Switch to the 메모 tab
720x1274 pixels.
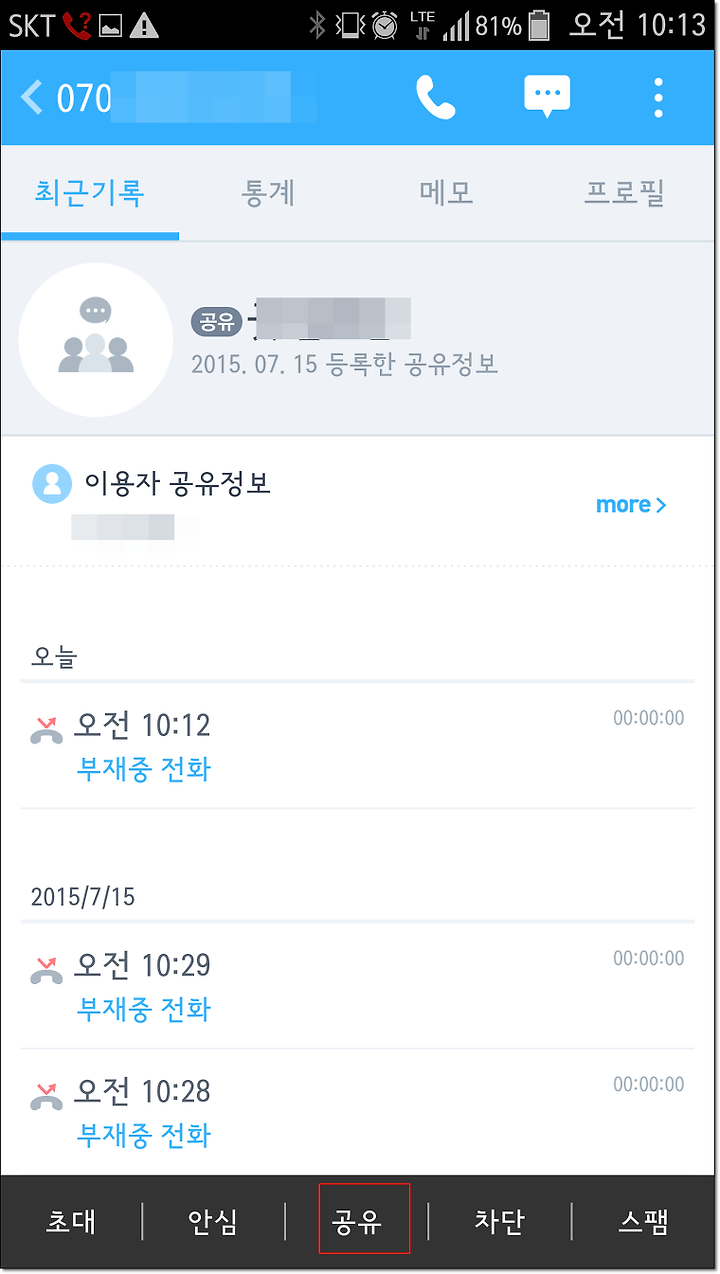(x=446, y=192)
